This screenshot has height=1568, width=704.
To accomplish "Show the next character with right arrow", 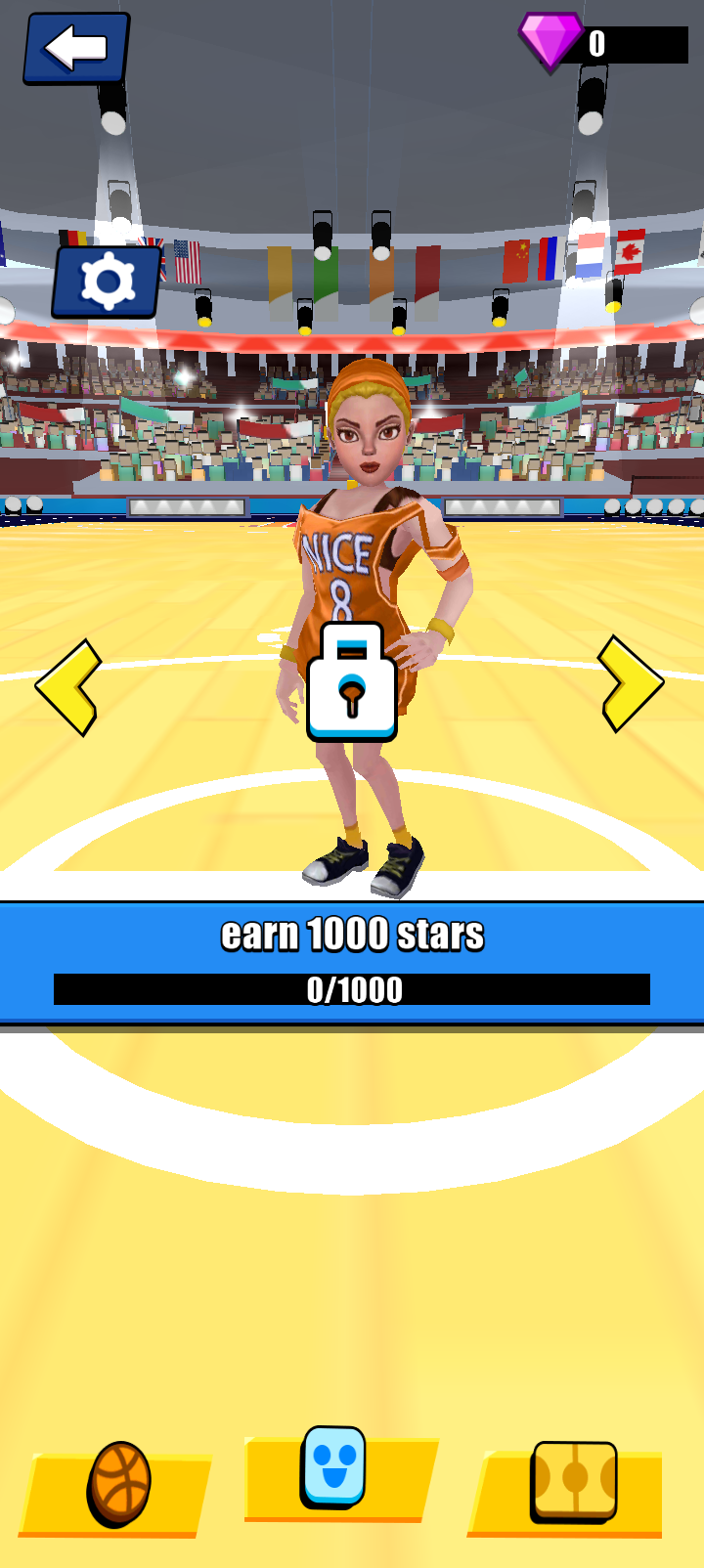I will tap(631, 683).
